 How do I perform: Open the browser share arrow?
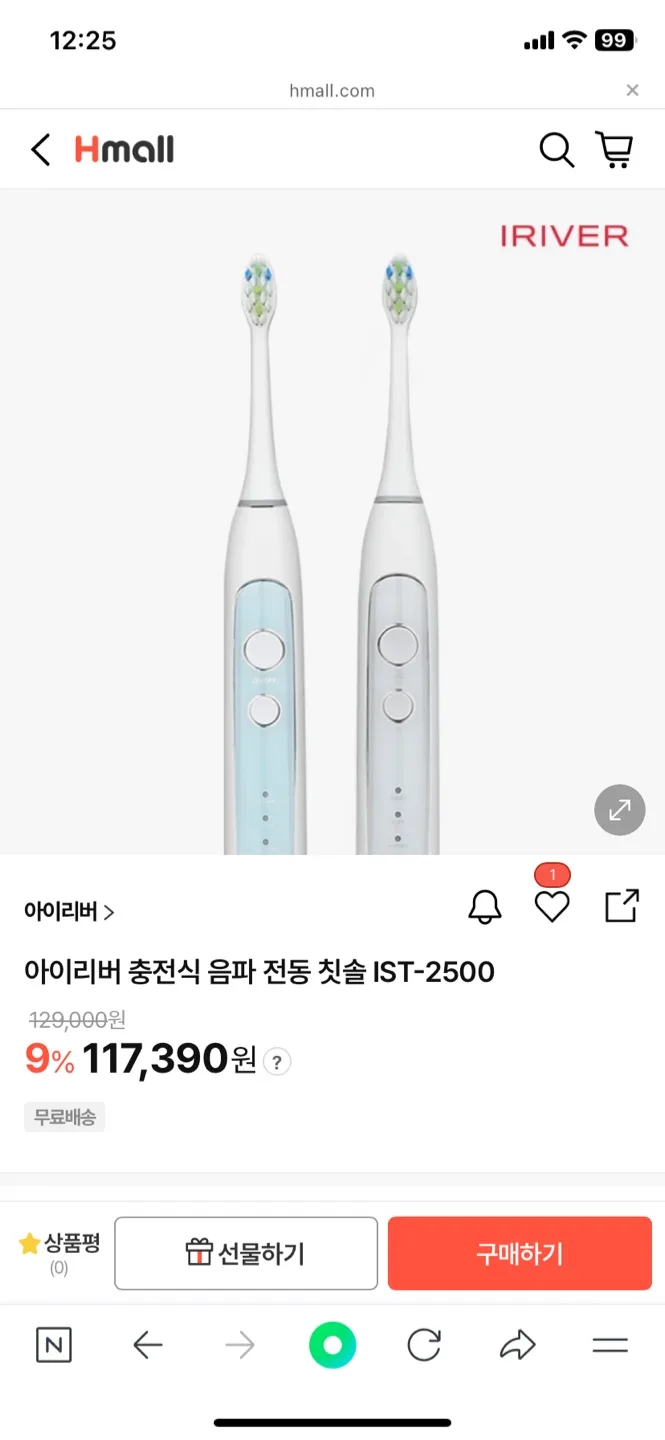coord(517,1346)
